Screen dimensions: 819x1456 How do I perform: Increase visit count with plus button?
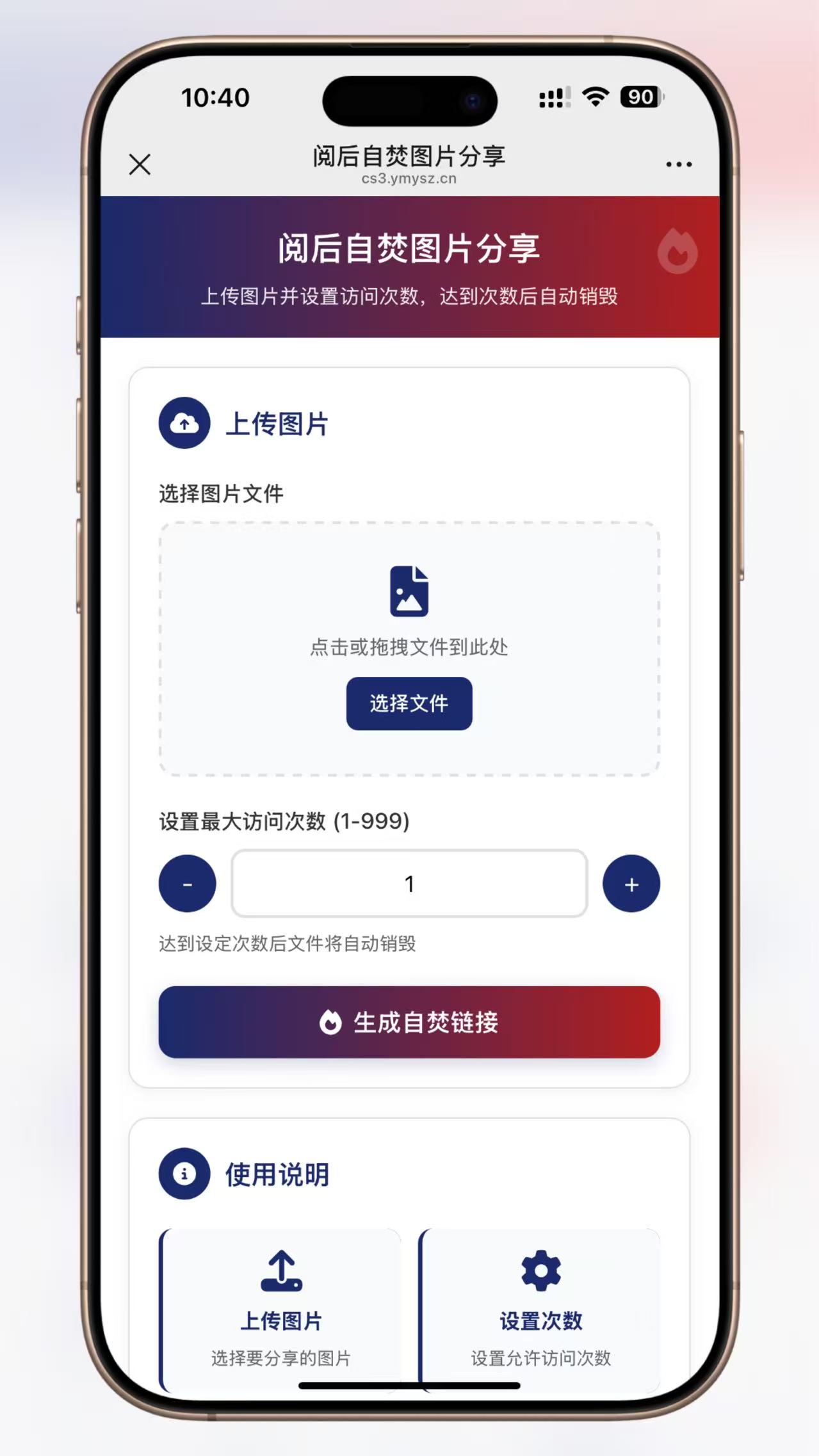[631, 884]
